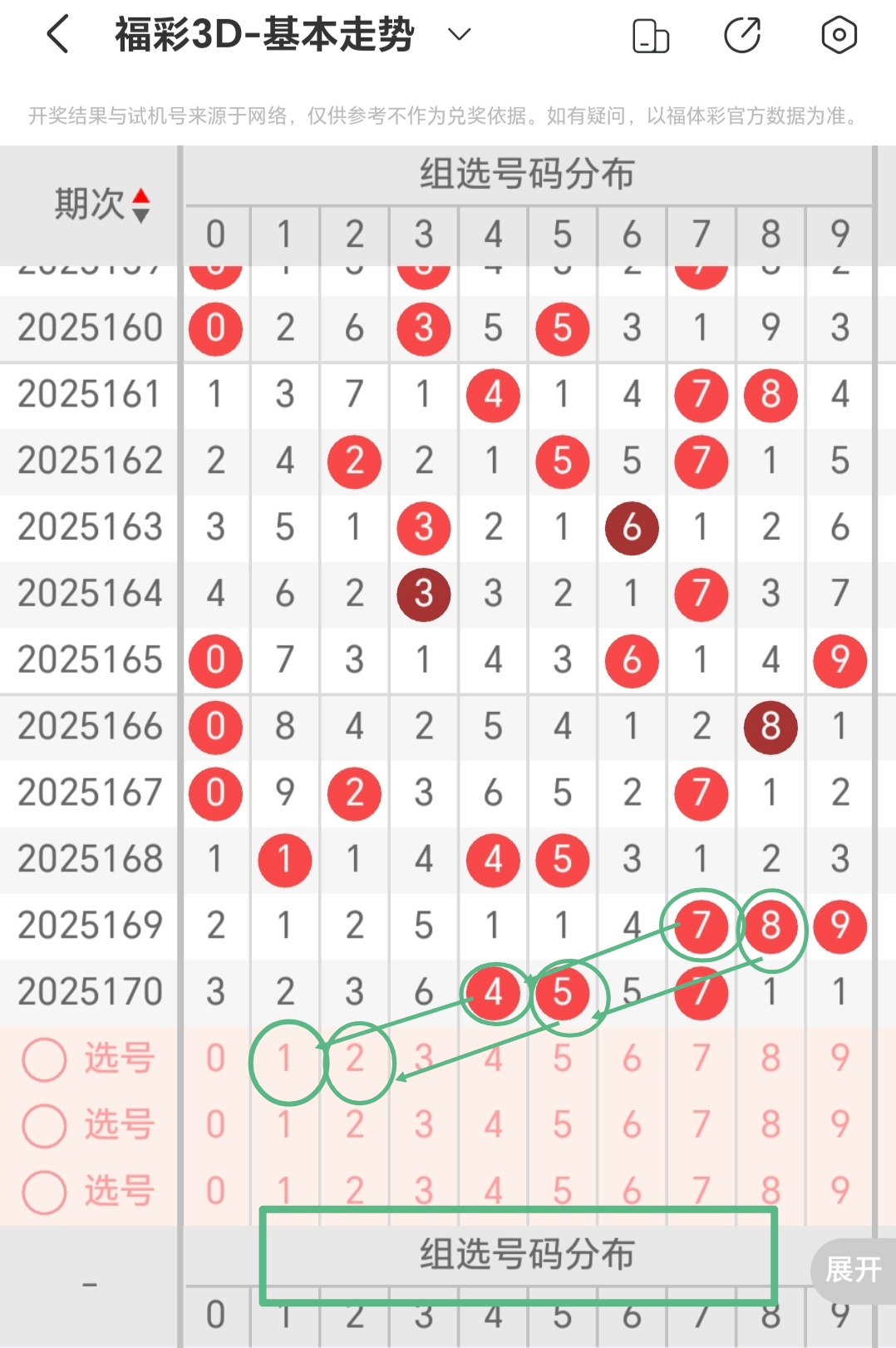The width and height of the screenshot is (896, 1348).
Task: Tap the sort arrows beside 期次
Action: (x=143, y=202)
